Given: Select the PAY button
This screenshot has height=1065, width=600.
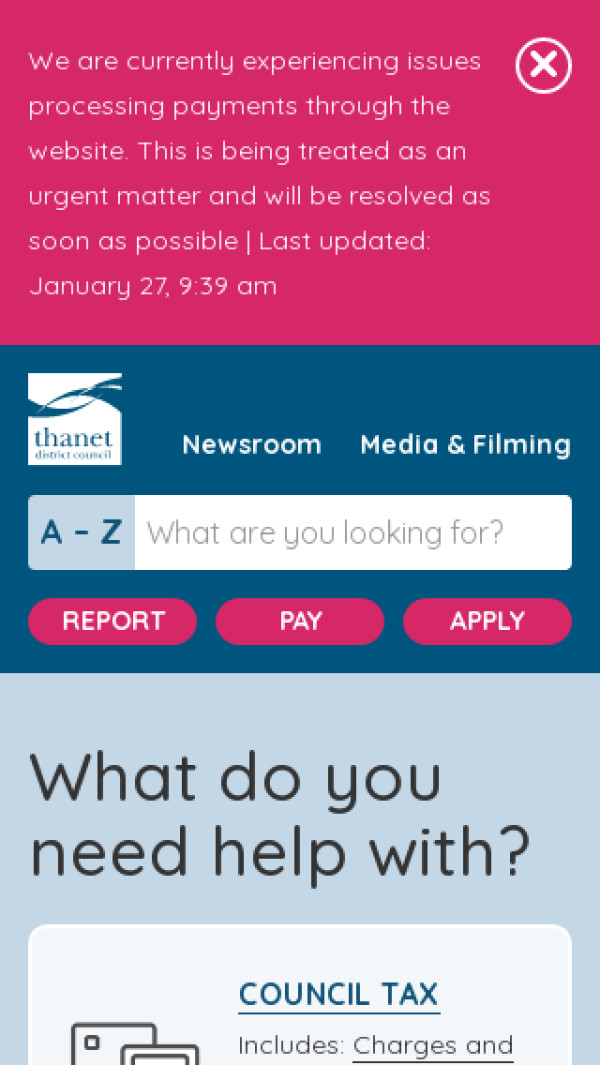Looking at the screenshot, I should 300,621.
